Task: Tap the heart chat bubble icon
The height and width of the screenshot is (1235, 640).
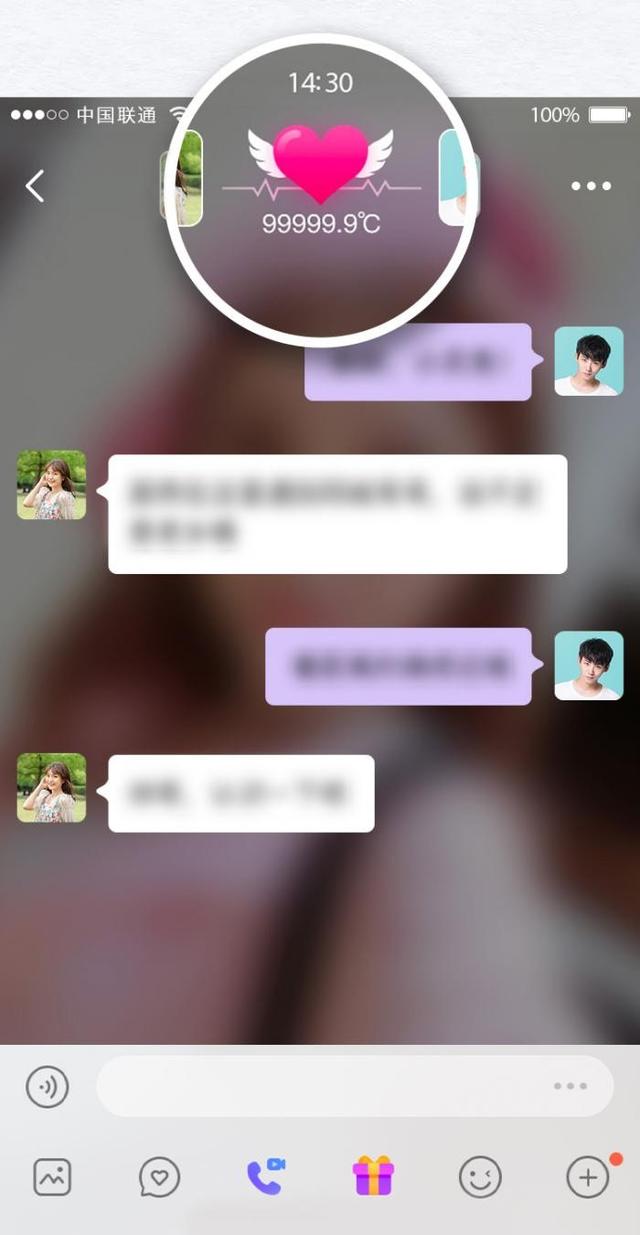Action: (159, 1177)
